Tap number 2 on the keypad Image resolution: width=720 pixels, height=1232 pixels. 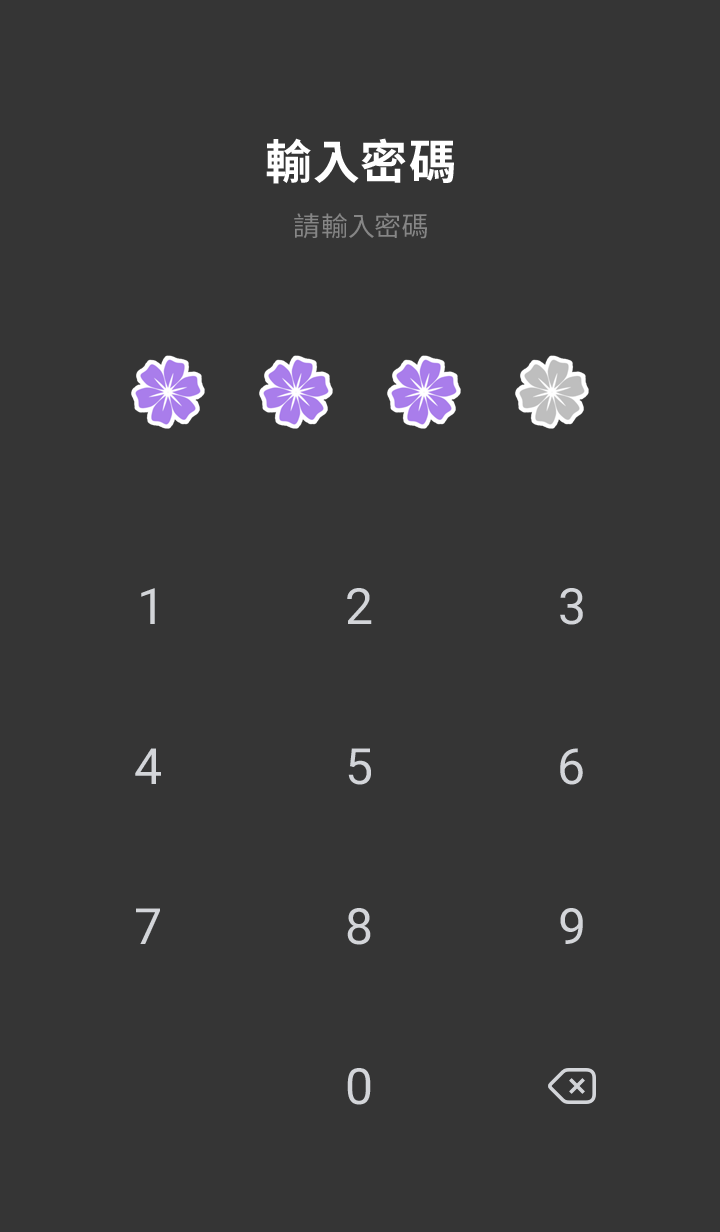359,607
